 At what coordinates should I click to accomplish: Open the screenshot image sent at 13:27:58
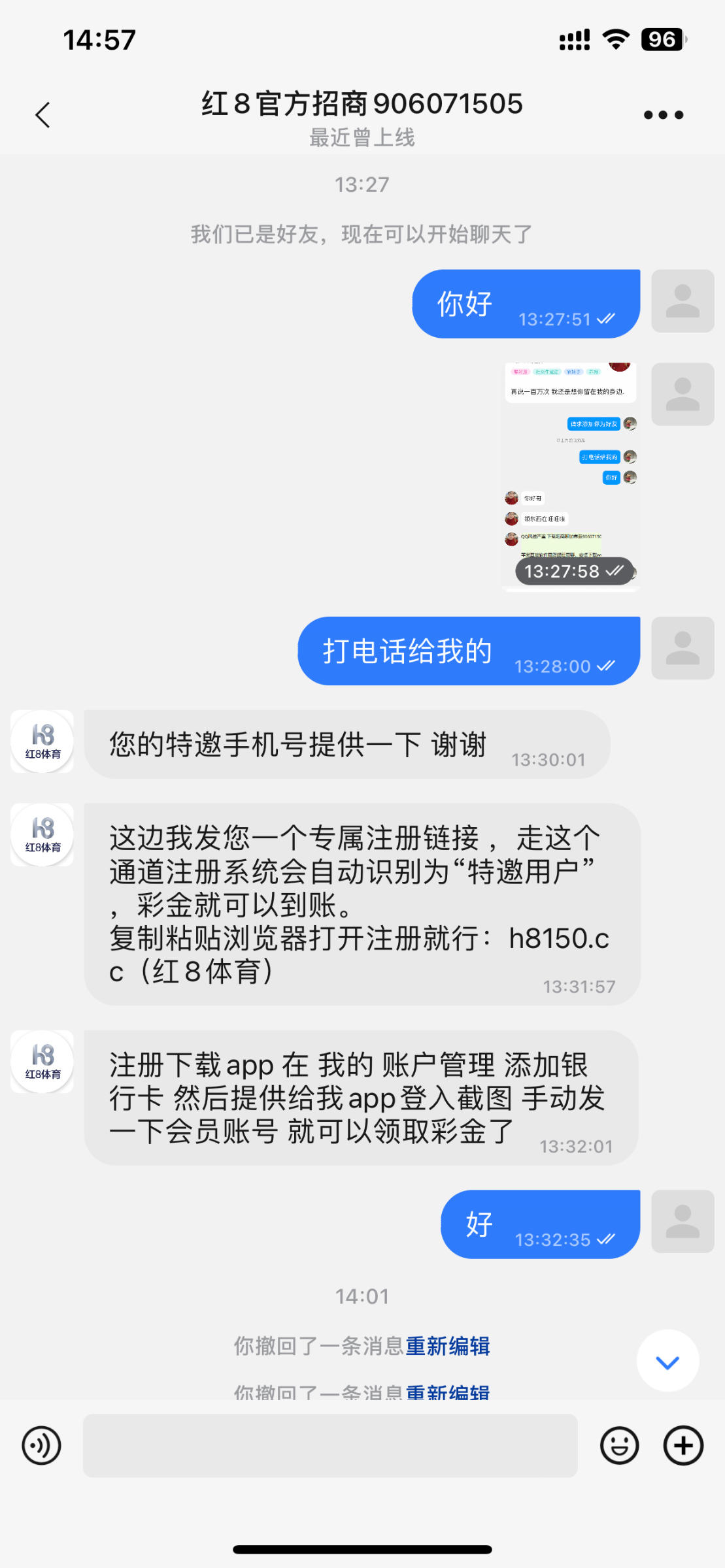[x=570, y=477]
